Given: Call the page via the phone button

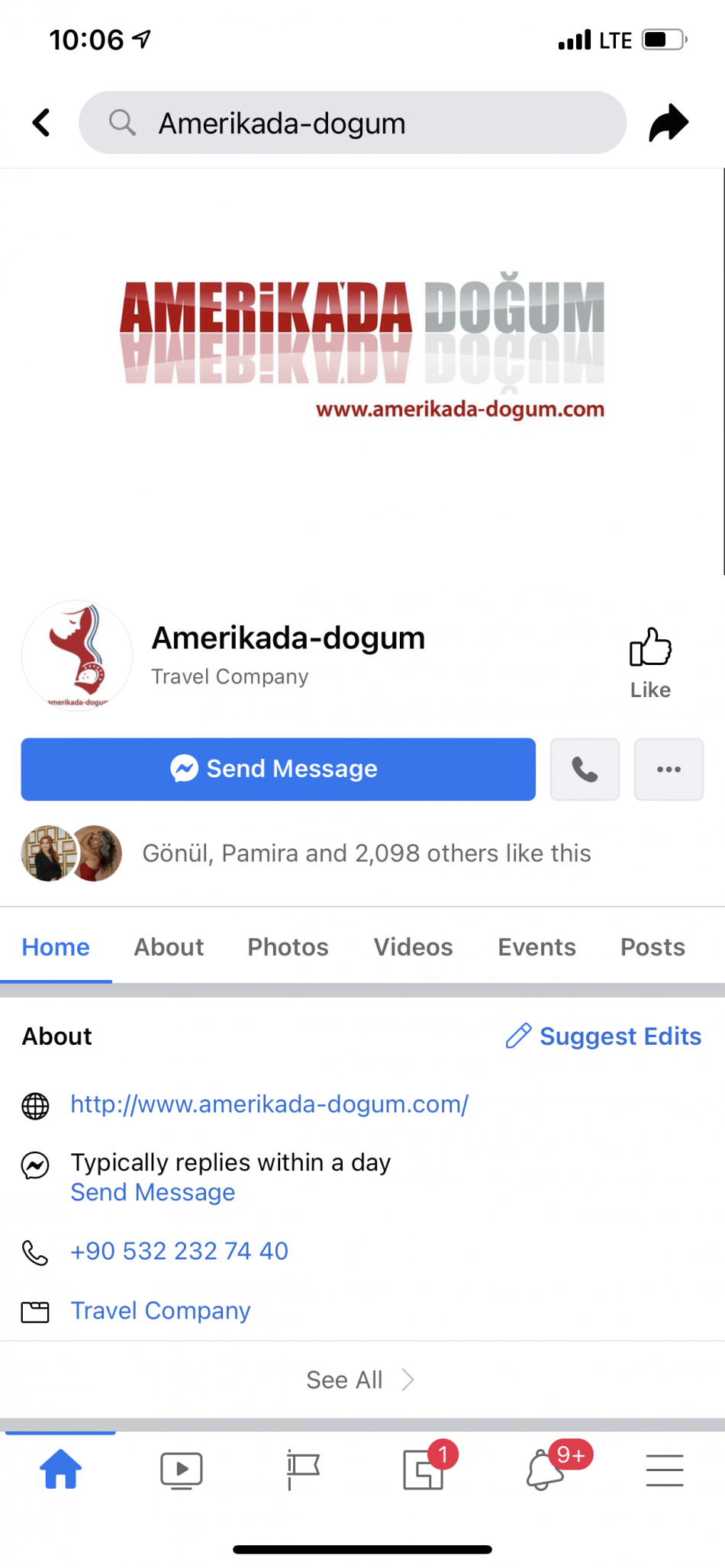Looking at the screenshot, I should click(585, 769).
